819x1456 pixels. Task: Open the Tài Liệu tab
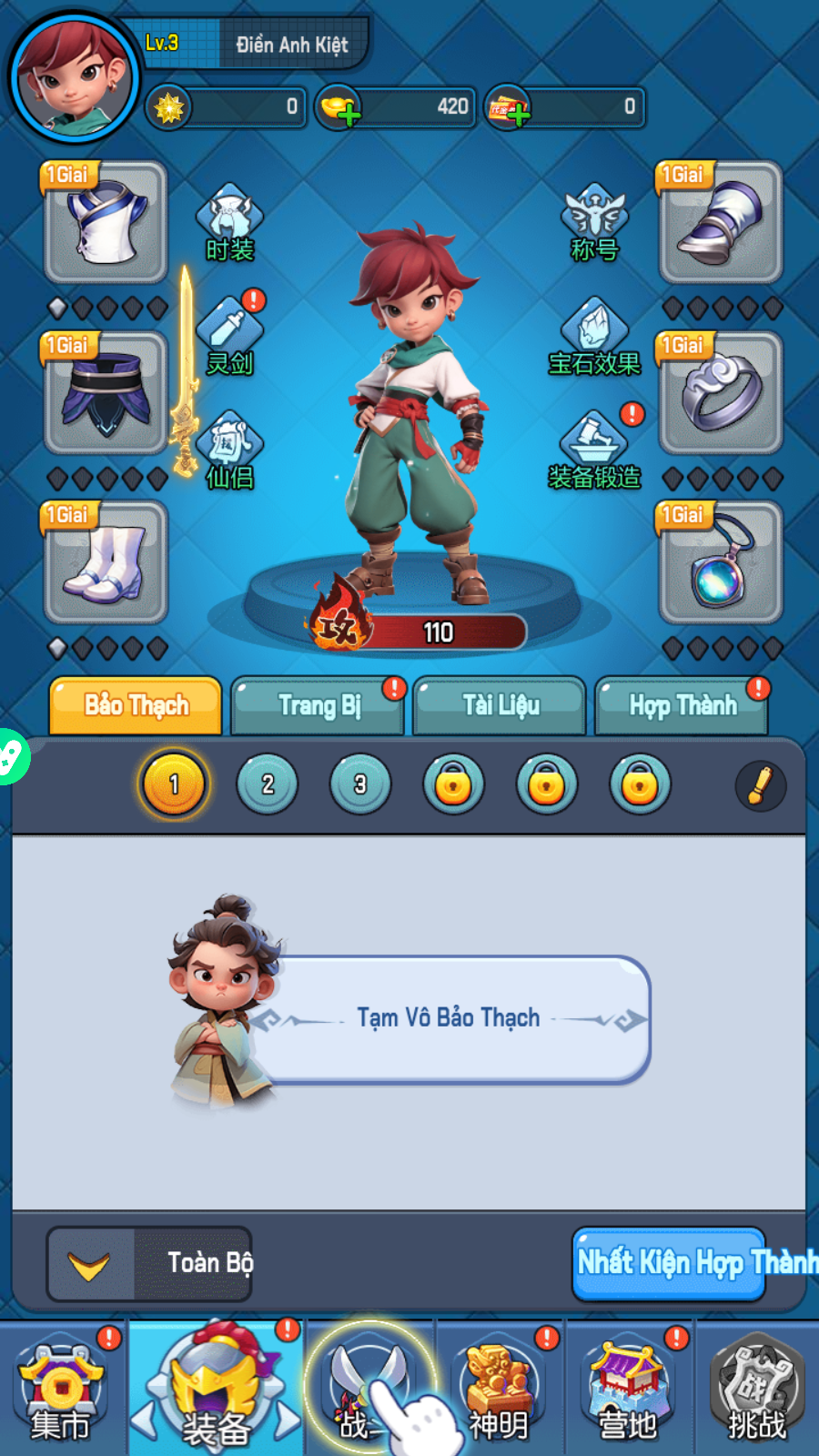click(x=499, y=705)
